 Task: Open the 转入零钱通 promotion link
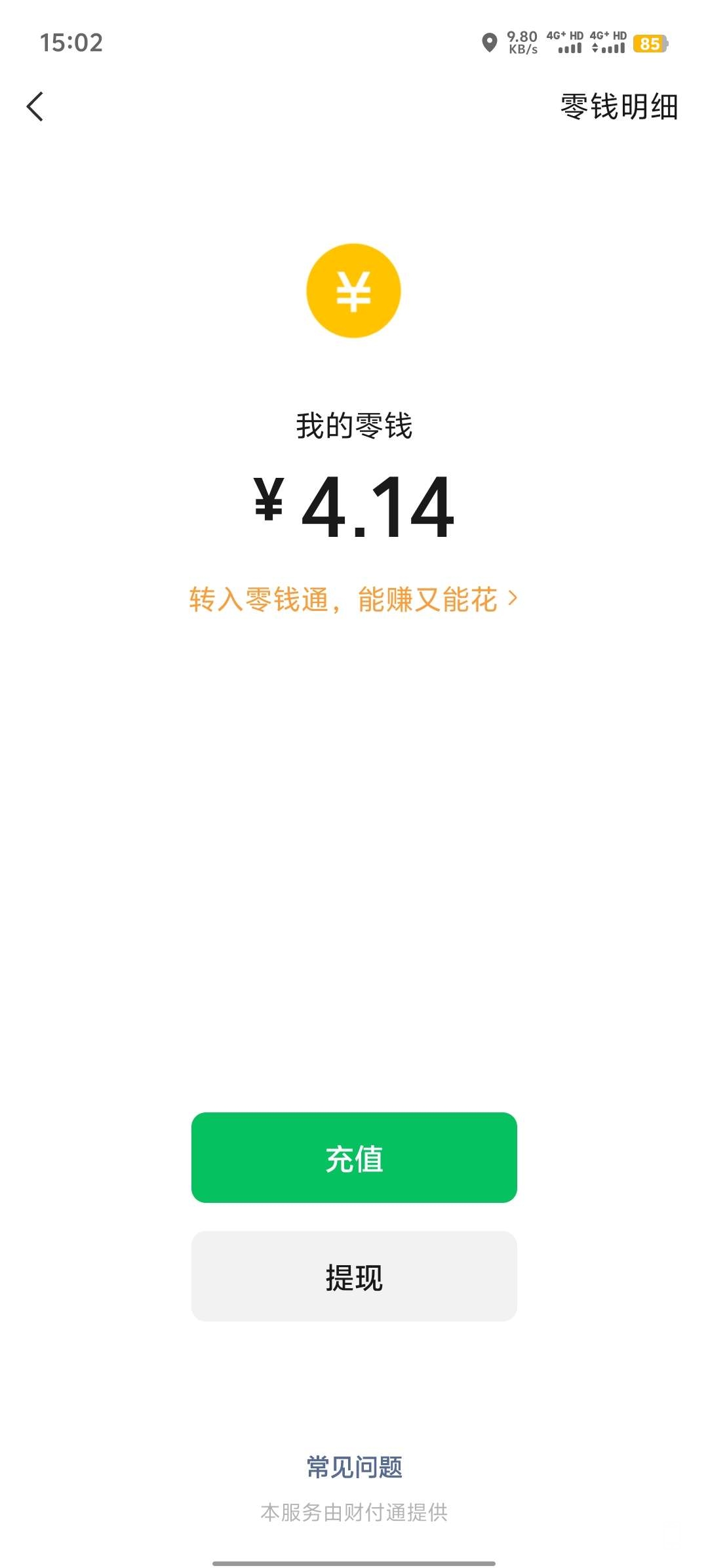point(353,599)
